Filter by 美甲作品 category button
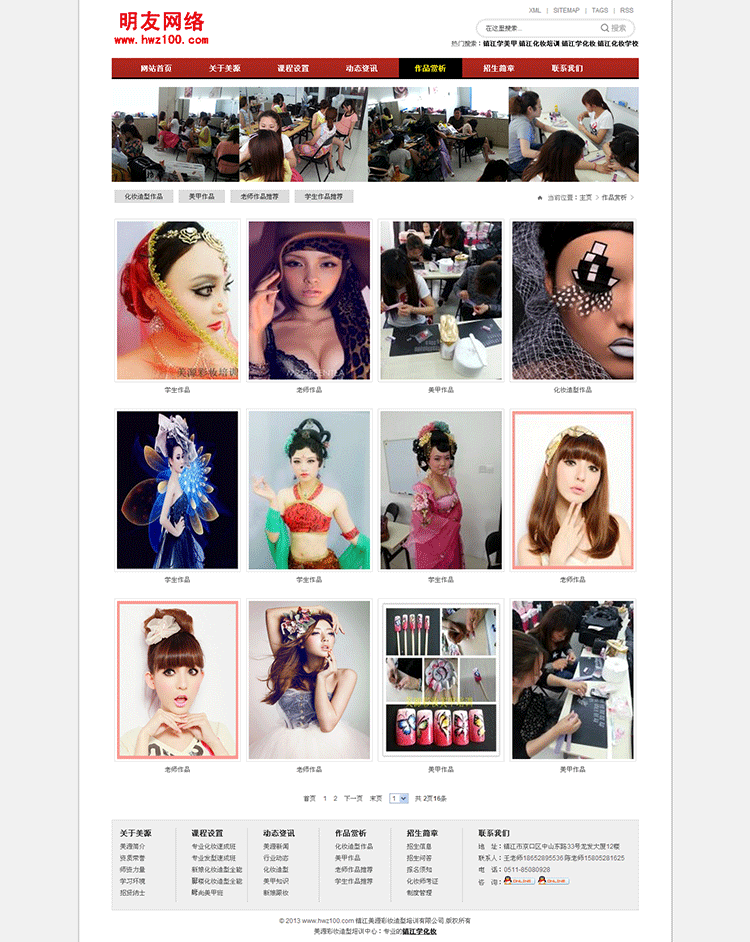Viewport: 750px width, 942px height. (202, 197)
